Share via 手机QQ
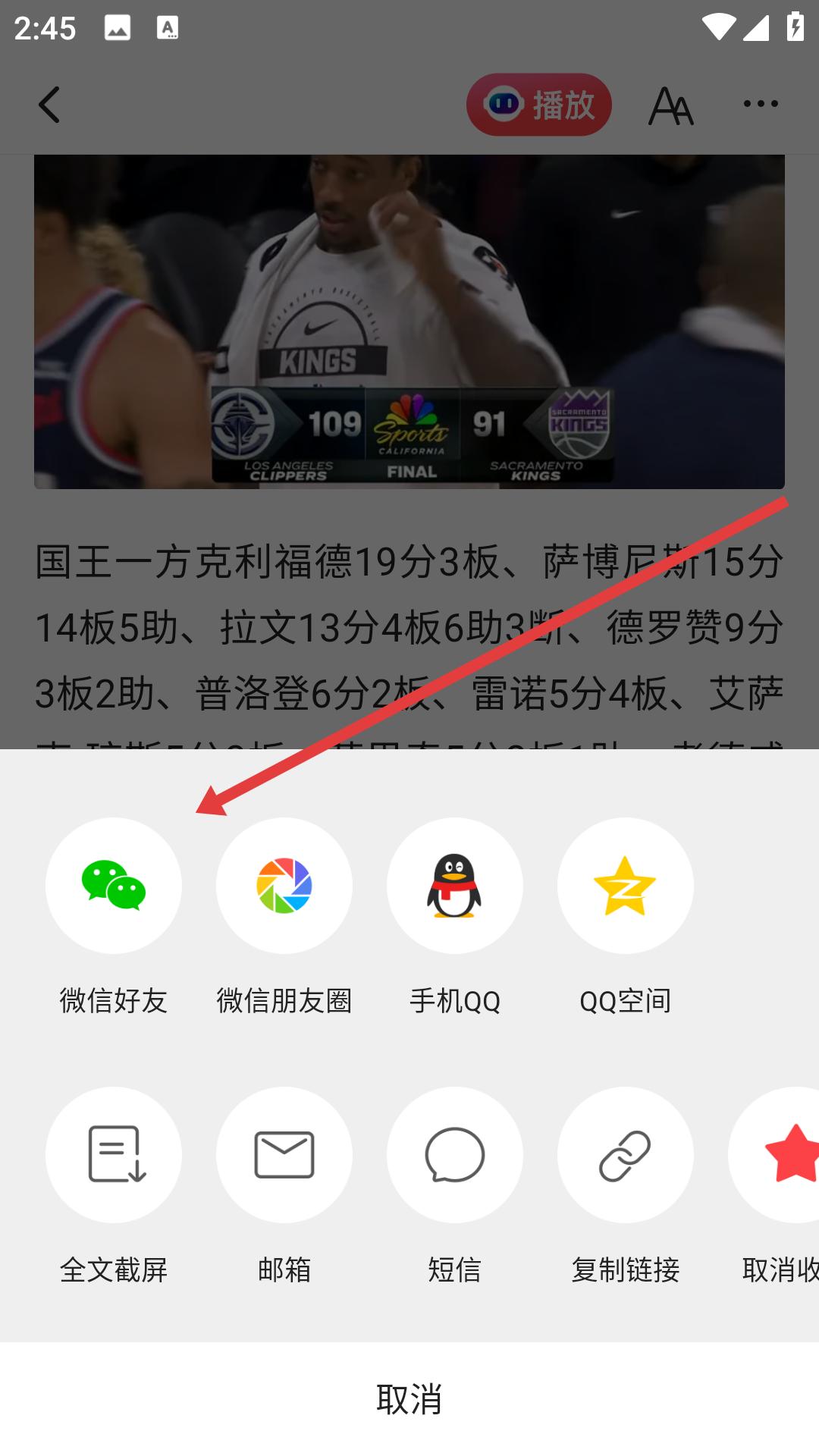This screenshot has width=819, height=1456. pos(455,886)
